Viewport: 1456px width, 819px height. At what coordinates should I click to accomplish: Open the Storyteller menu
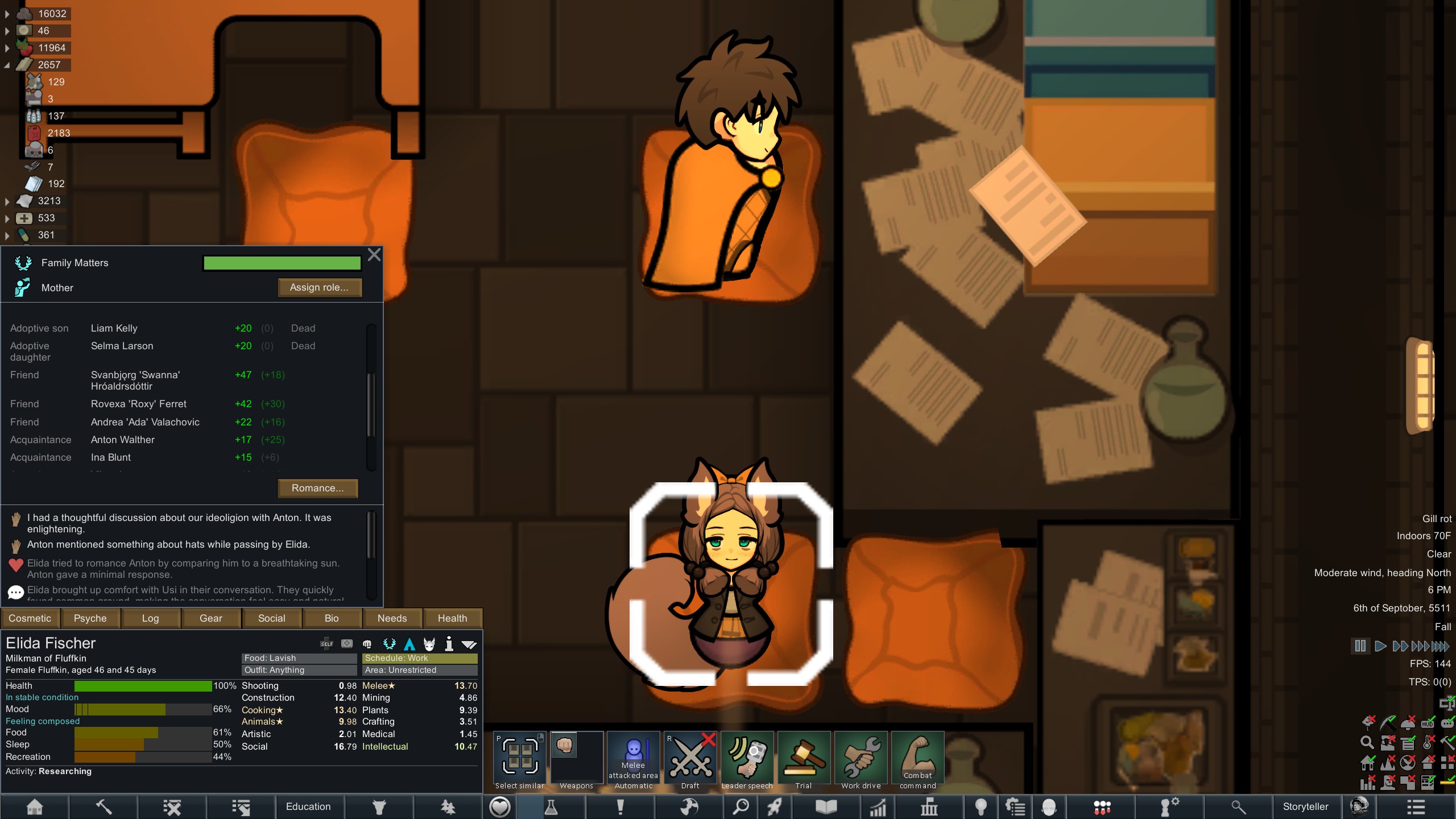click(x=1306, y=806)
